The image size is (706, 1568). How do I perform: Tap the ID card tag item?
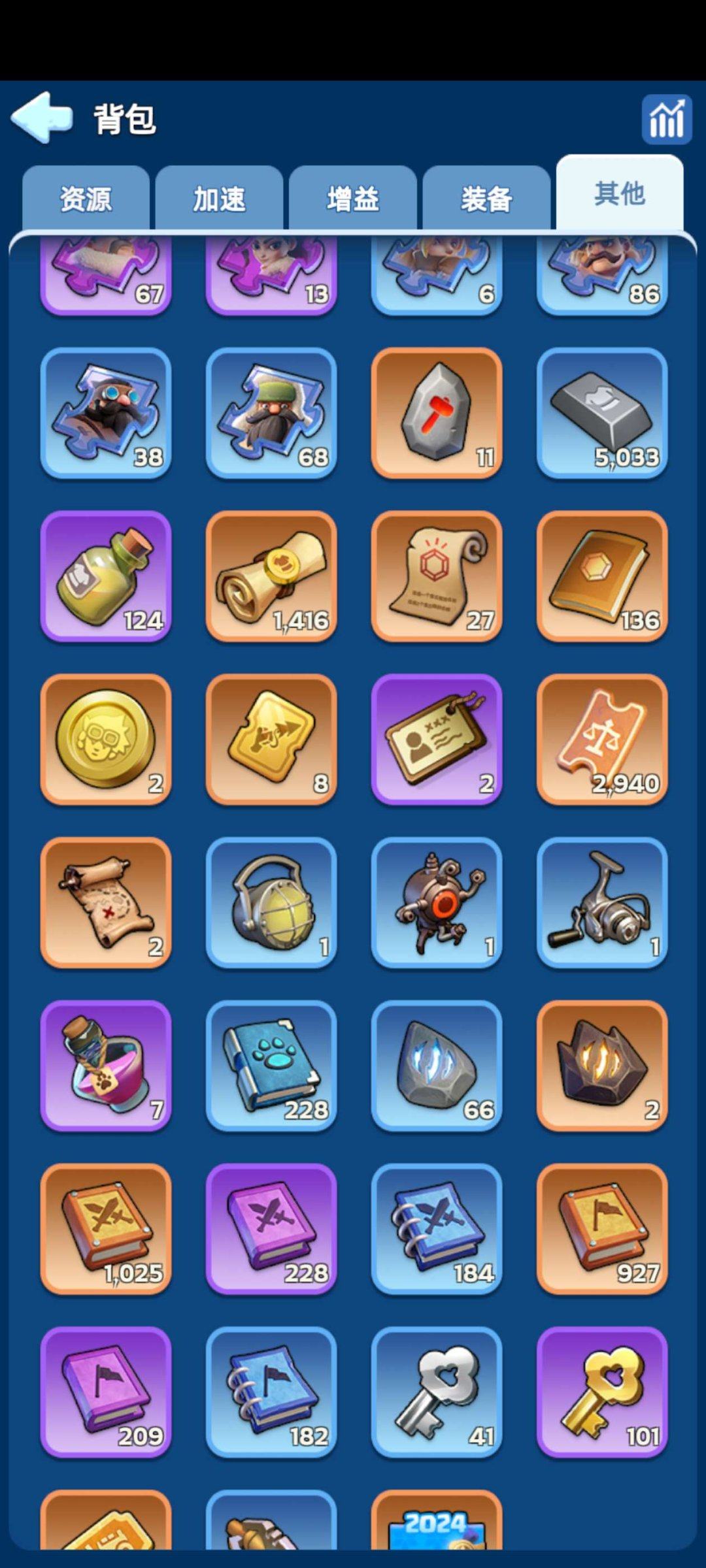click(x=437, y=739)
